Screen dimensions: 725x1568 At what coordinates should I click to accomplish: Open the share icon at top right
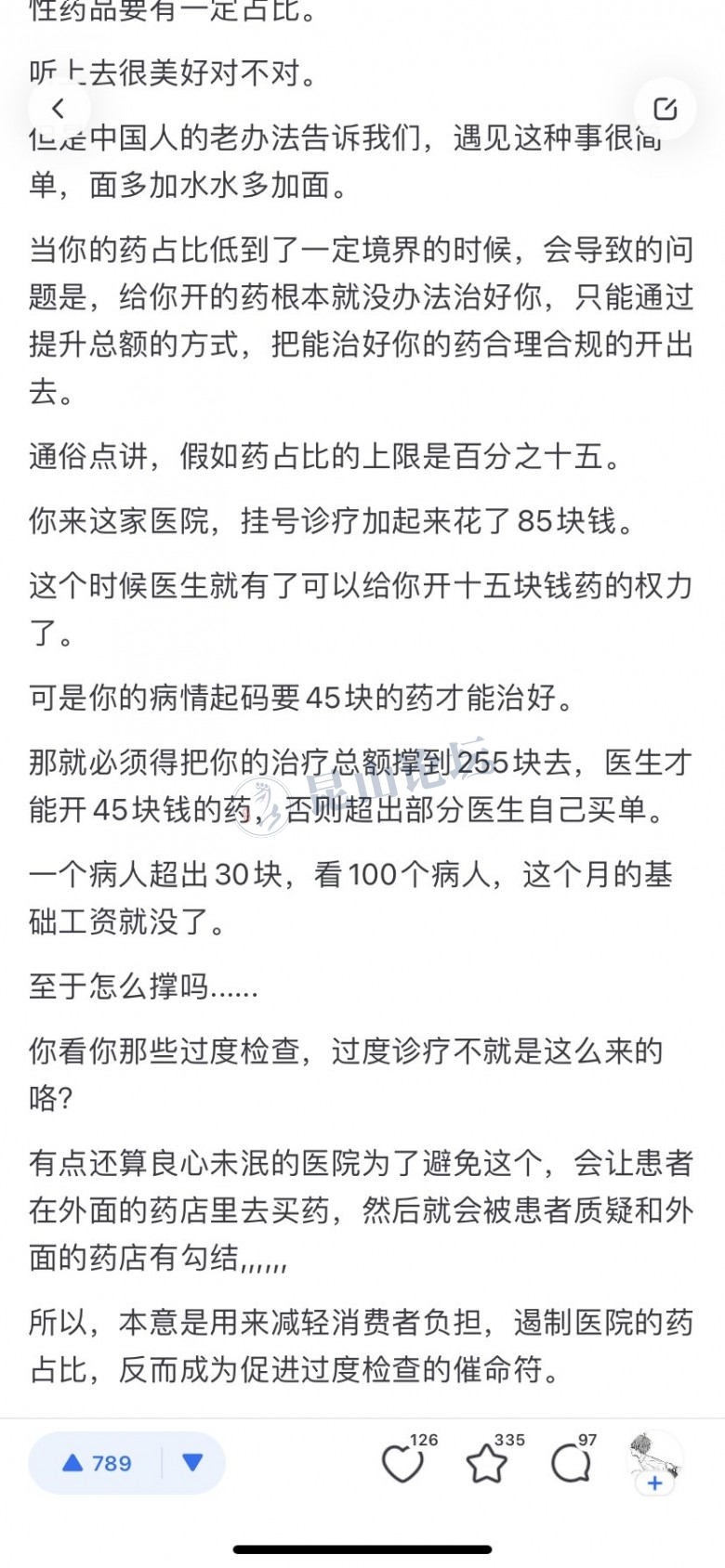[x=666, y=109]
